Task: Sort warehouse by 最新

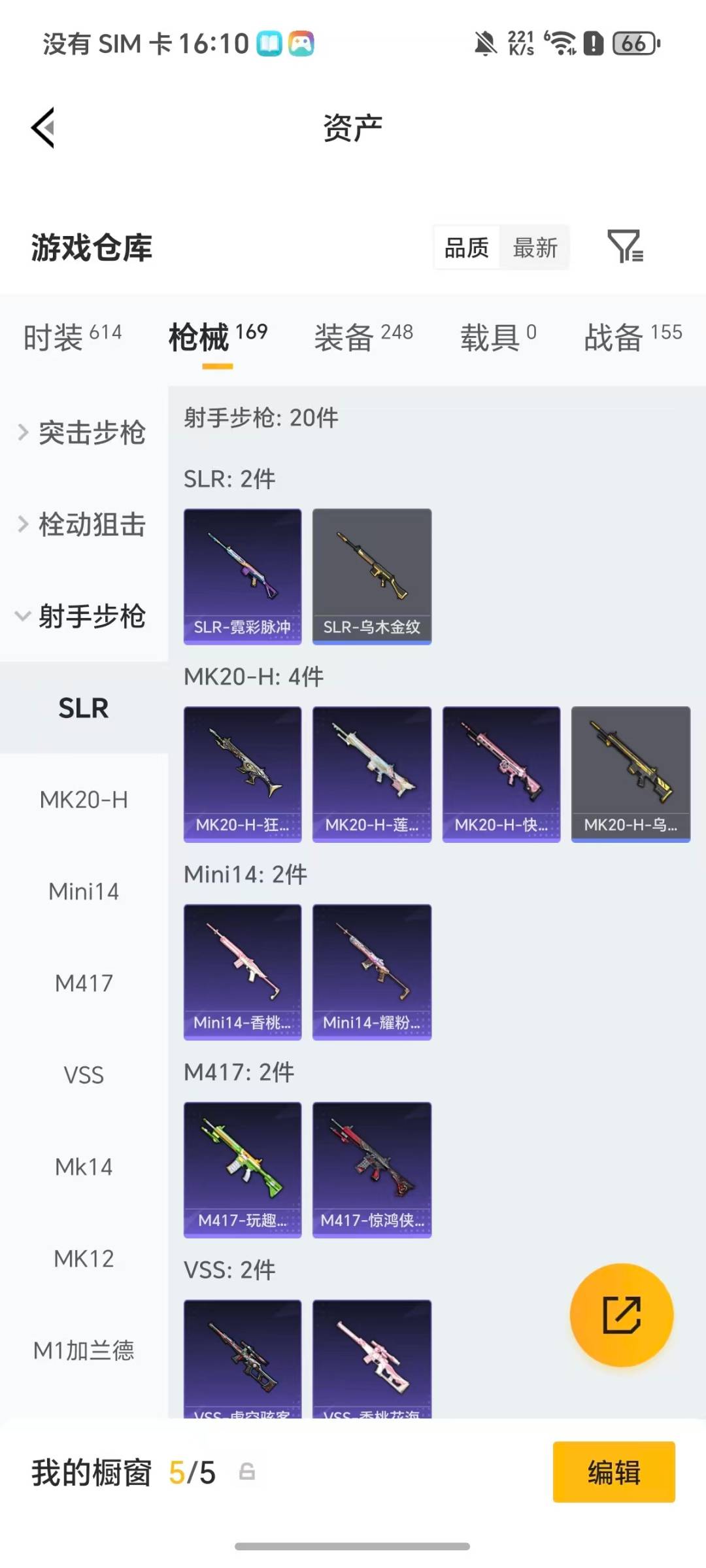Action: click(535, 248)
